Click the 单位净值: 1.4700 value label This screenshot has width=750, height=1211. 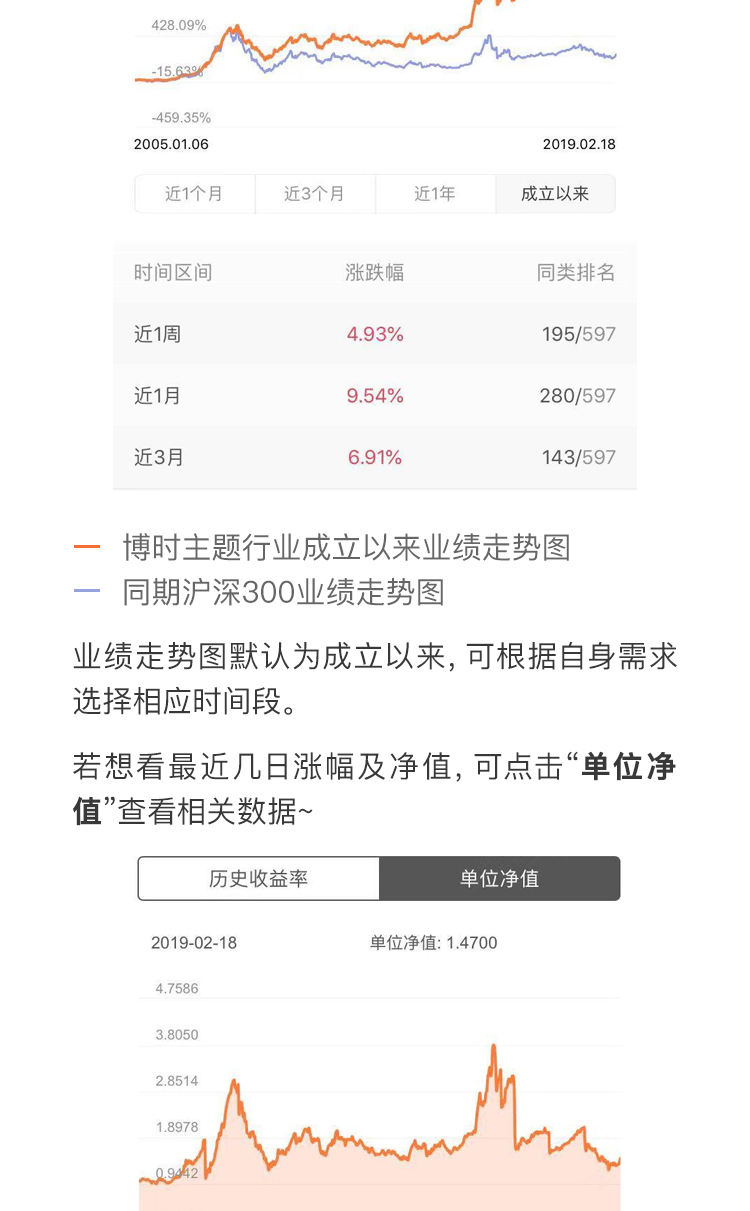[x=435, y=942]
